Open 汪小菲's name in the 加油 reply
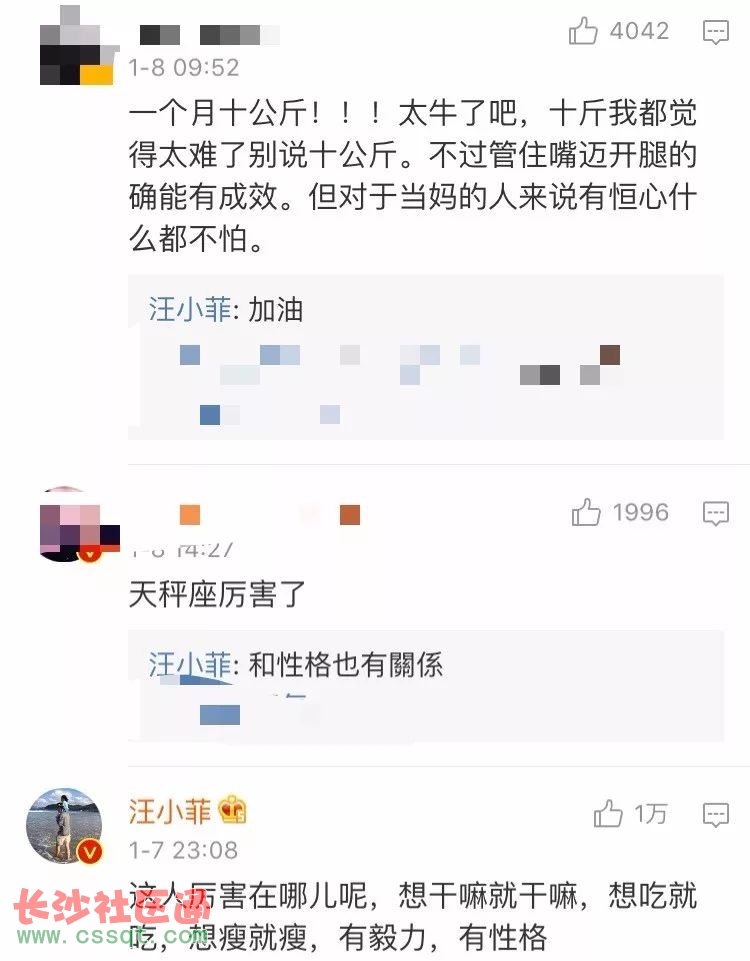Viewport: 750px width, 961px height. coord(189,309)
